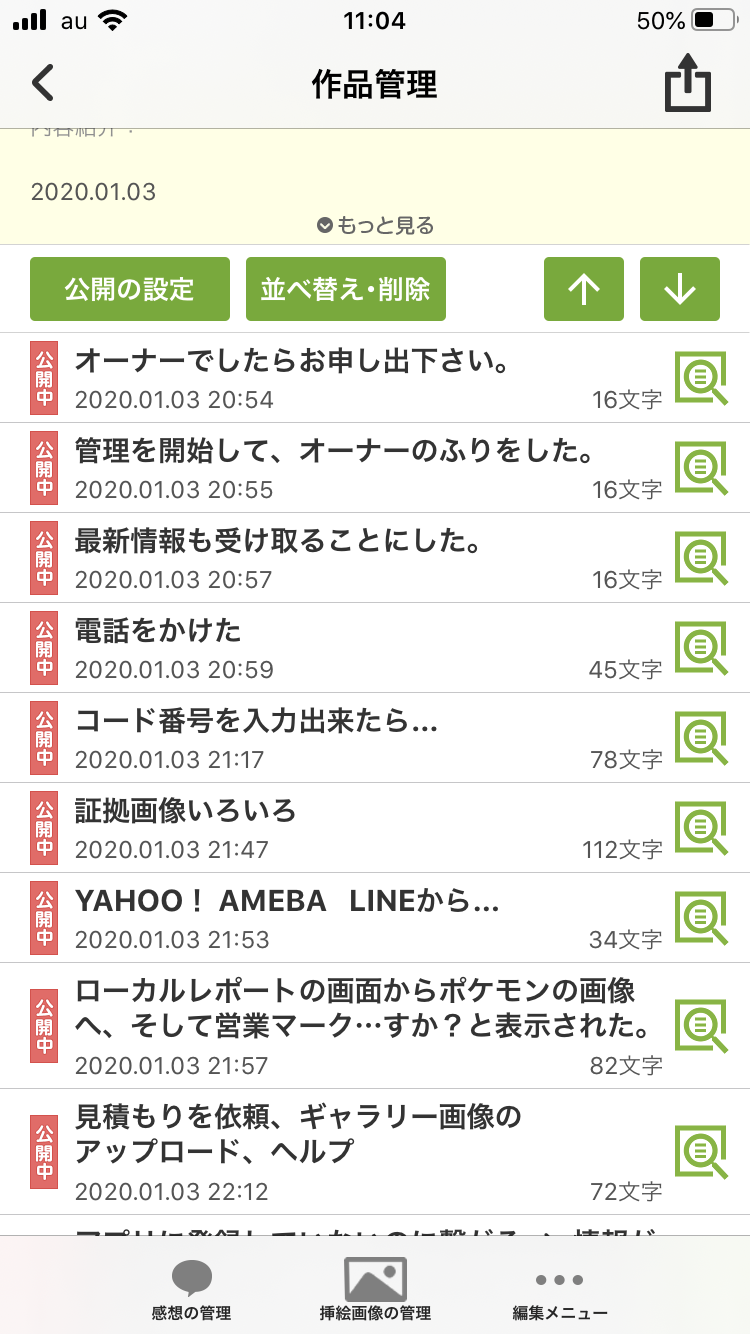Tap the 並べ替え・削除 button
Screen dimensions: 750x1334
(346, 290)
